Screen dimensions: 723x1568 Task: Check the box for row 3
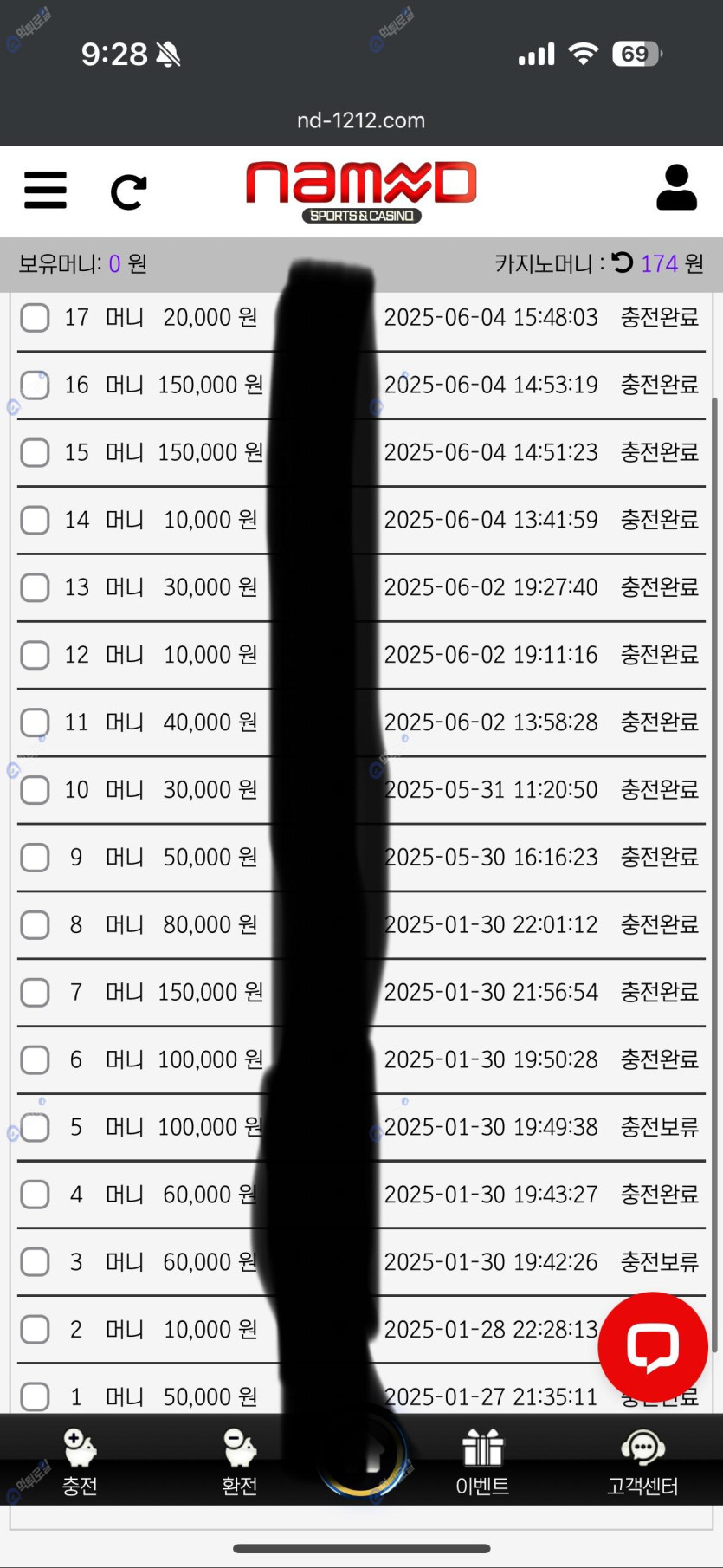35,1262
